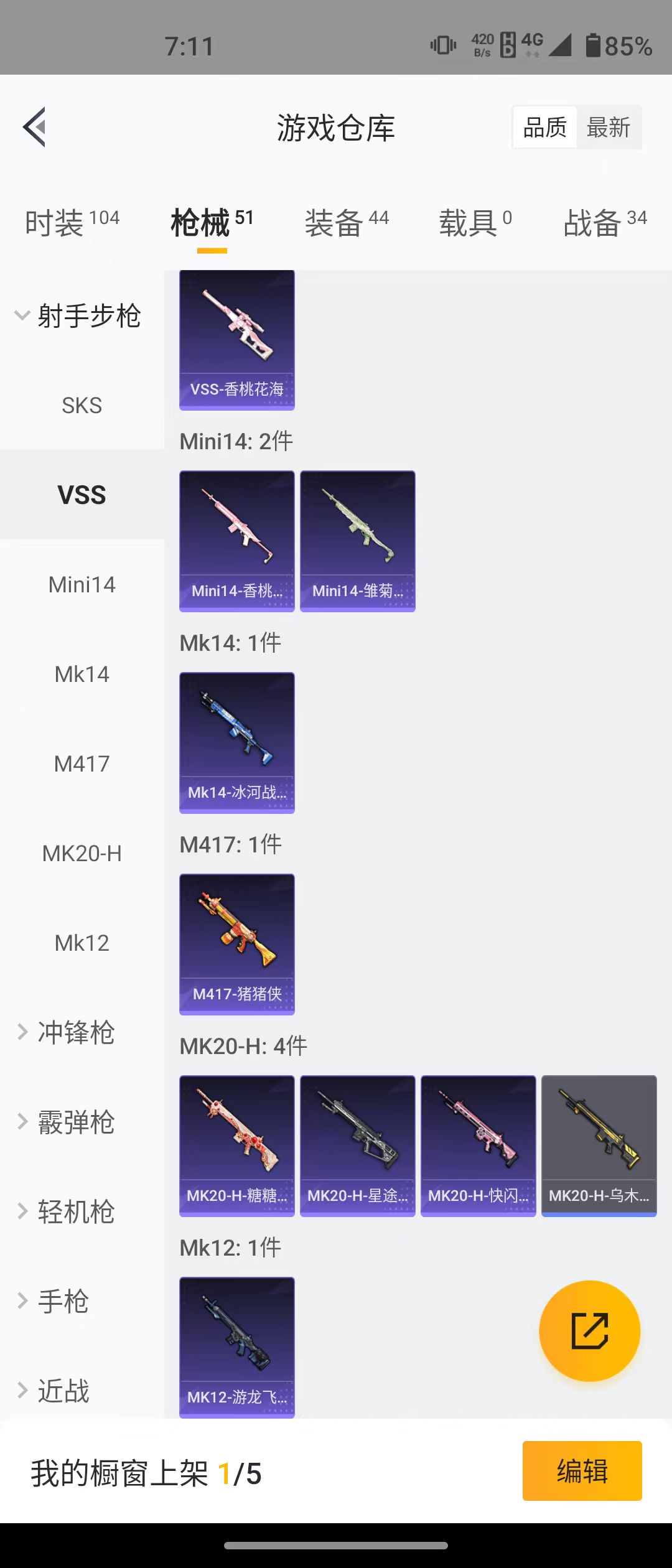The image size is (672, 1568).
Task: Jump to MK20-H in the sidebar
Action: [x=82, y=854]
